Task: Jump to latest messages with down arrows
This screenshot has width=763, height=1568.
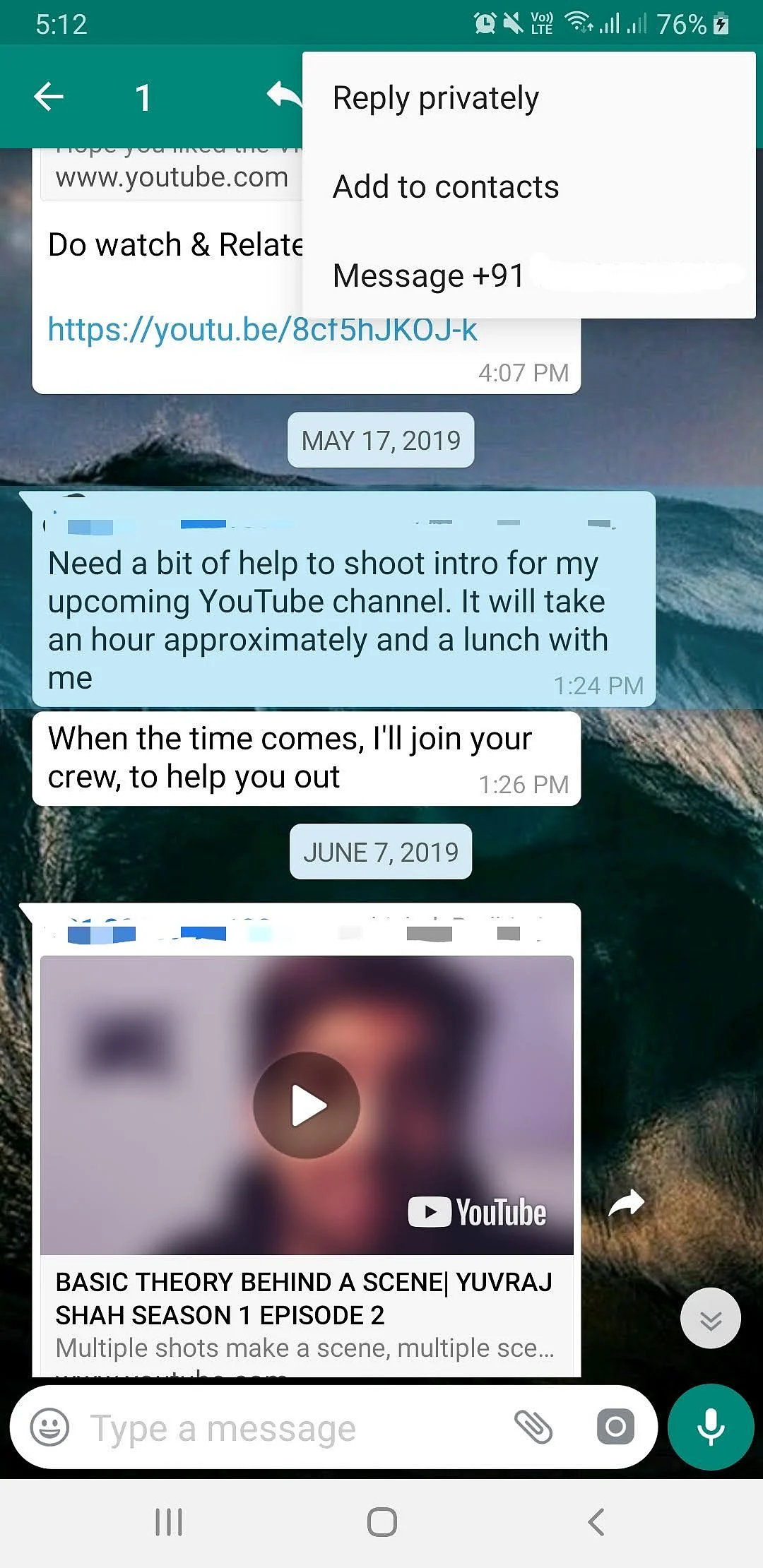Action: pyautogui.click(x=710, y=1318)
